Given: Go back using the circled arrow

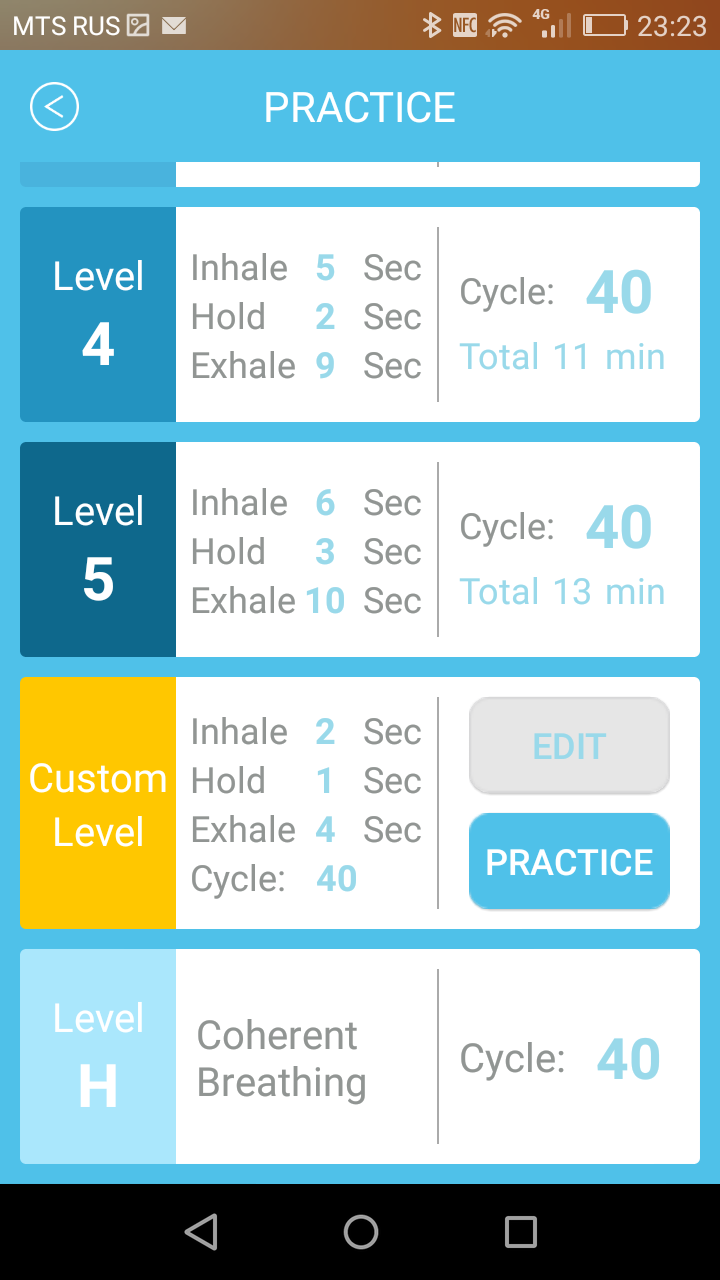Looking at the screenshot, I should (x=54, y=107).
